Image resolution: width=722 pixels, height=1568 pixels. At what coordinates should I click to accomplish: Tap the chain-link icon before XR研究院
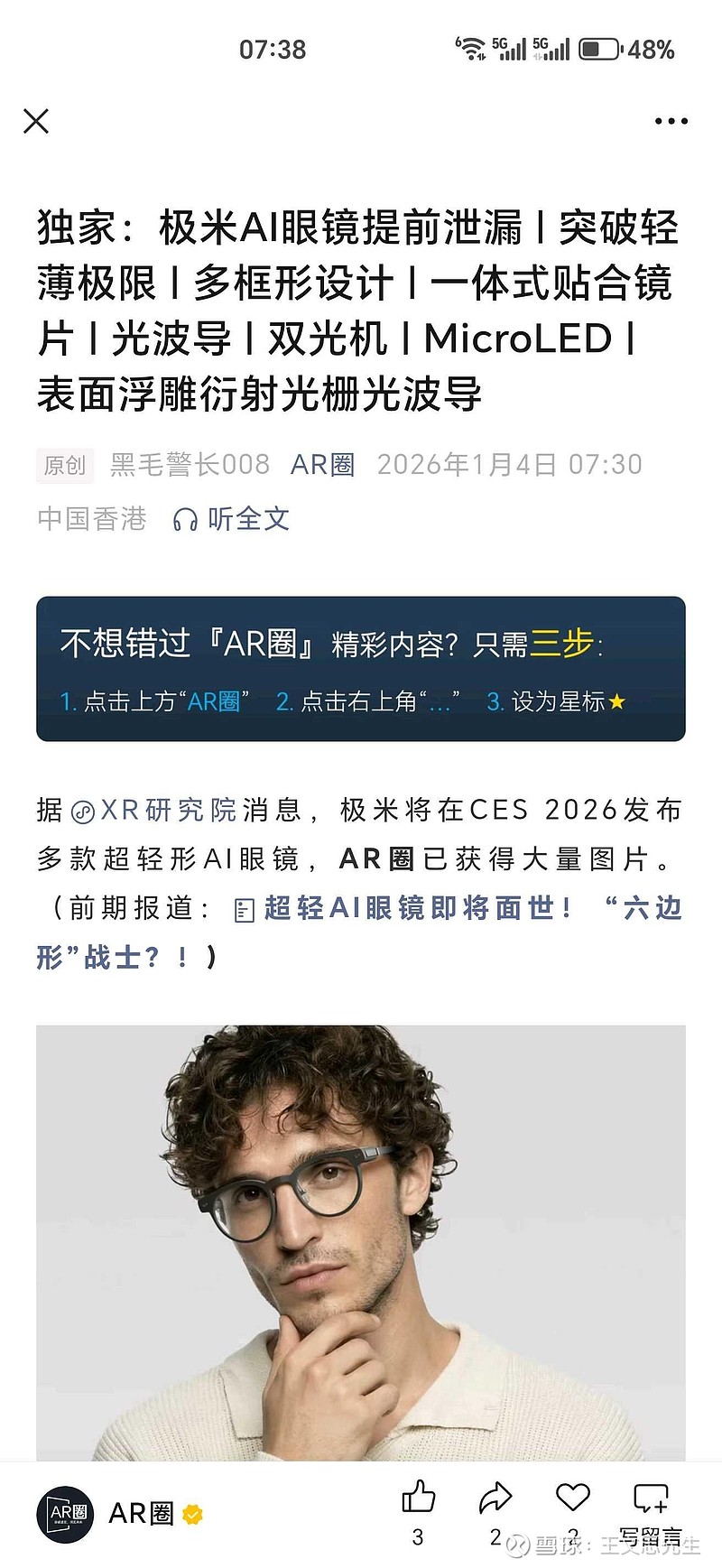tap(82, 810)
